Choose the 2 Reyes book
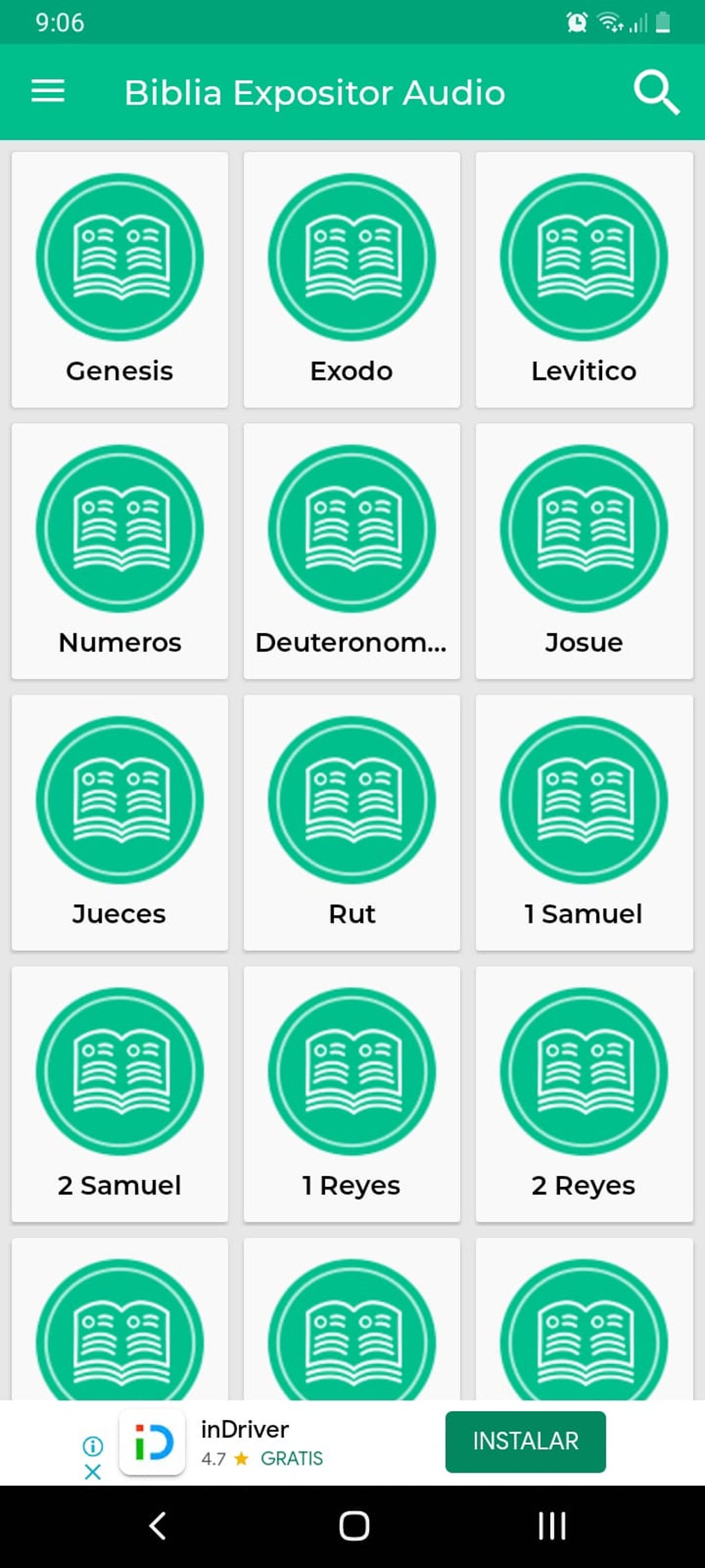This screenshot has height=1568, width=705. tap(584, 1094)
